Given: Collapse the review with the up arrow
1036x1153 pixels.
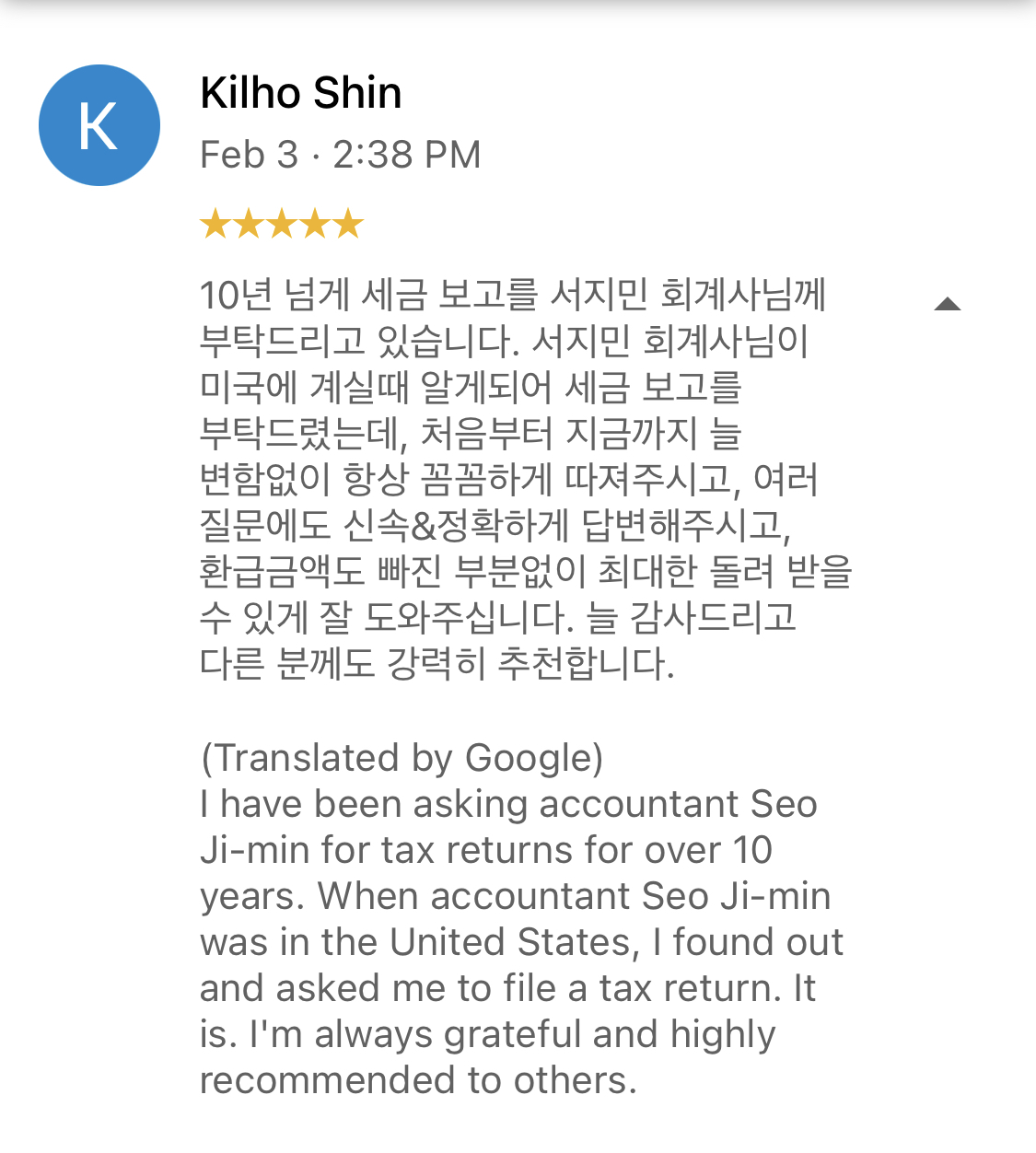Looking at the screenshot, I should coord(947,304).
